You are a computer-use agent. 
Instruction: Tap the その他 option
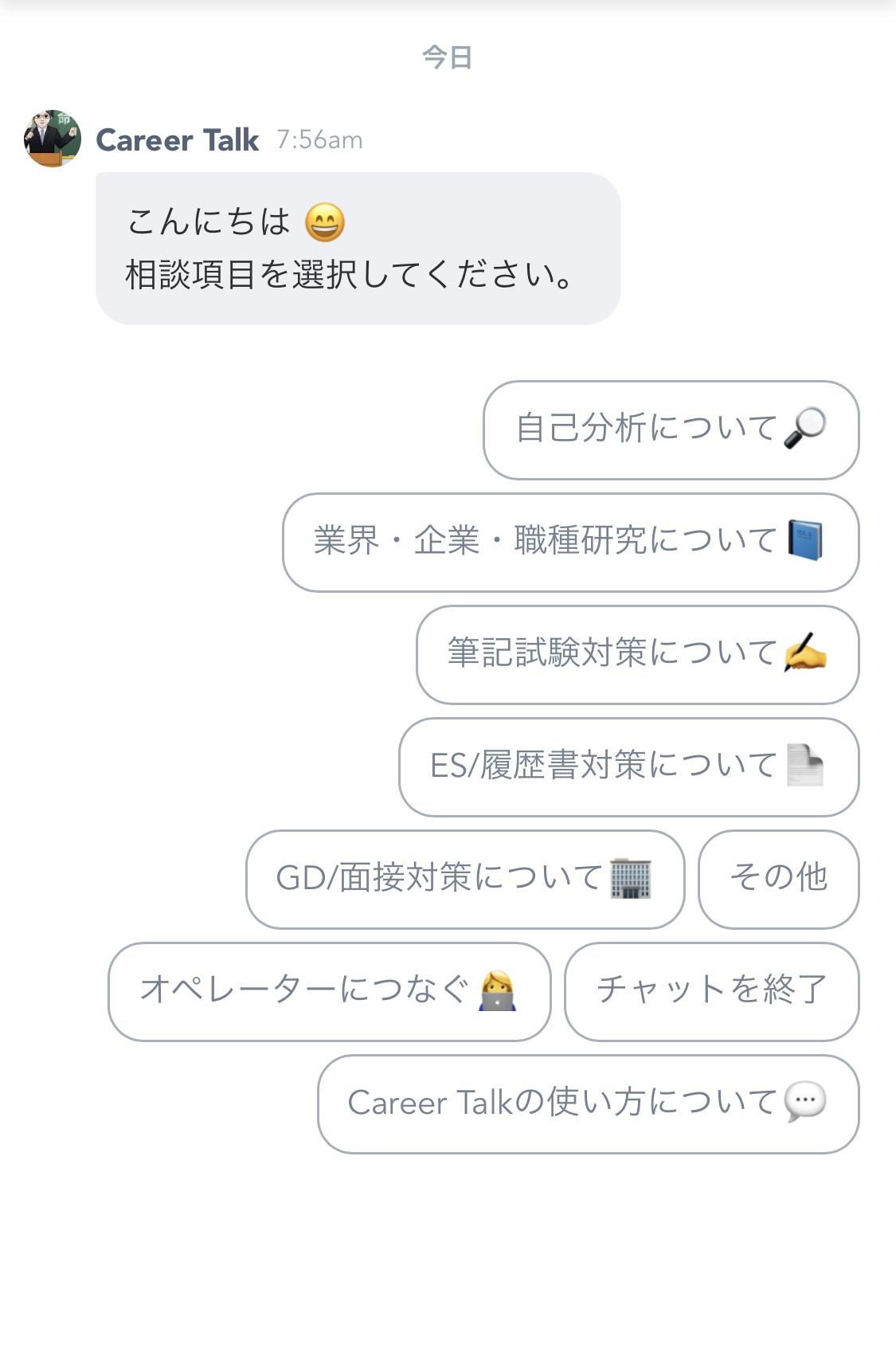point(778,880)
